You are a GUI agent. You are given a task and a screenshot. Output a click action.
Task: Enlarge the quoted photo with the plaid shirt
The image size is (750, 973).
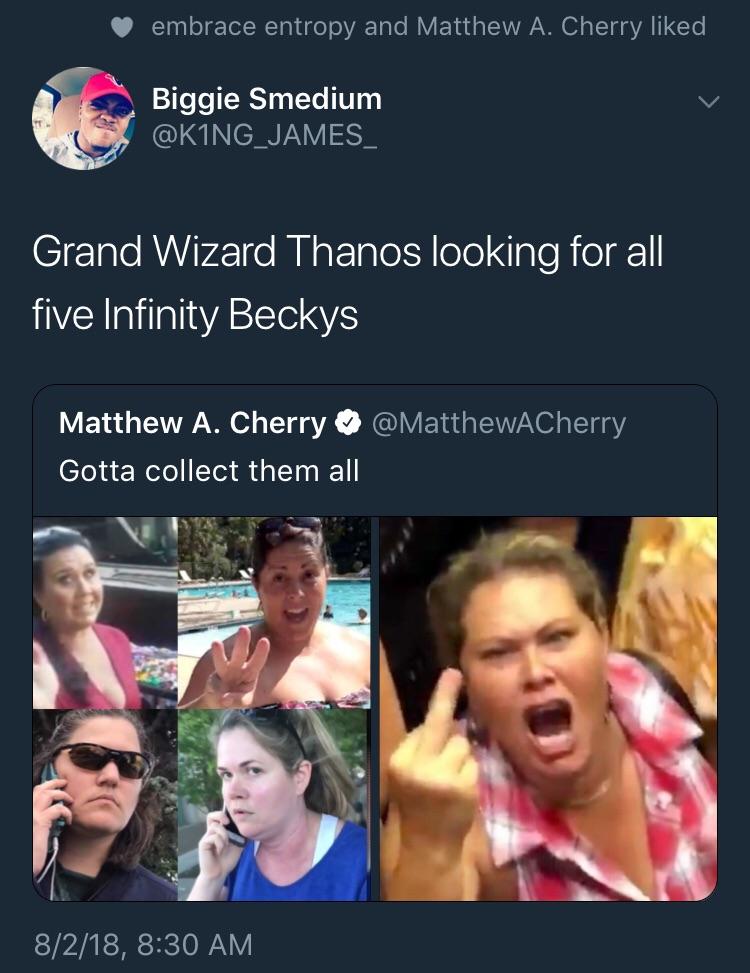[548, 708]
